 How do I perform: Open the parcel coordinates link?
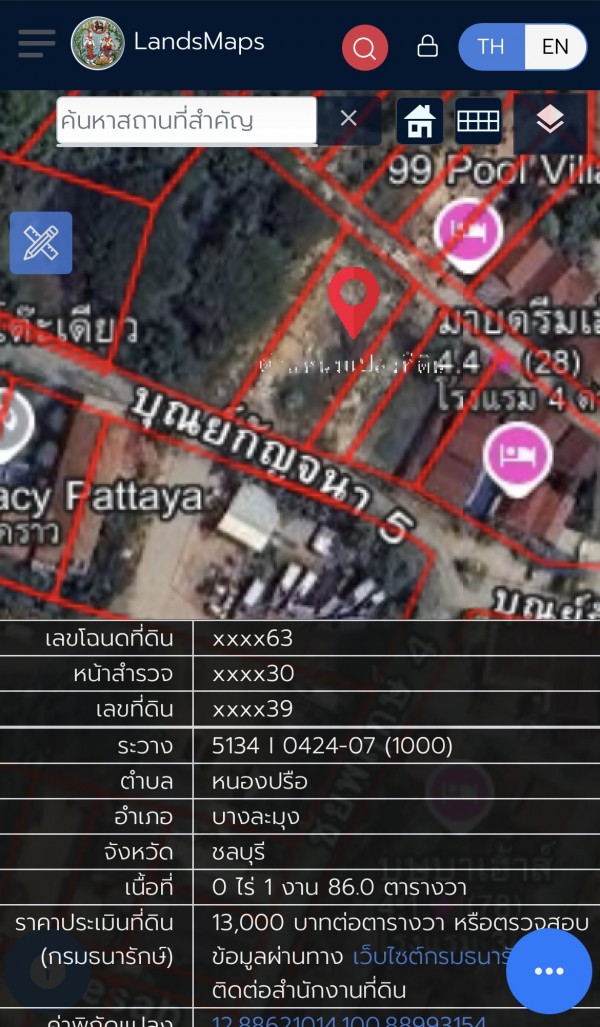[349, 1021]
